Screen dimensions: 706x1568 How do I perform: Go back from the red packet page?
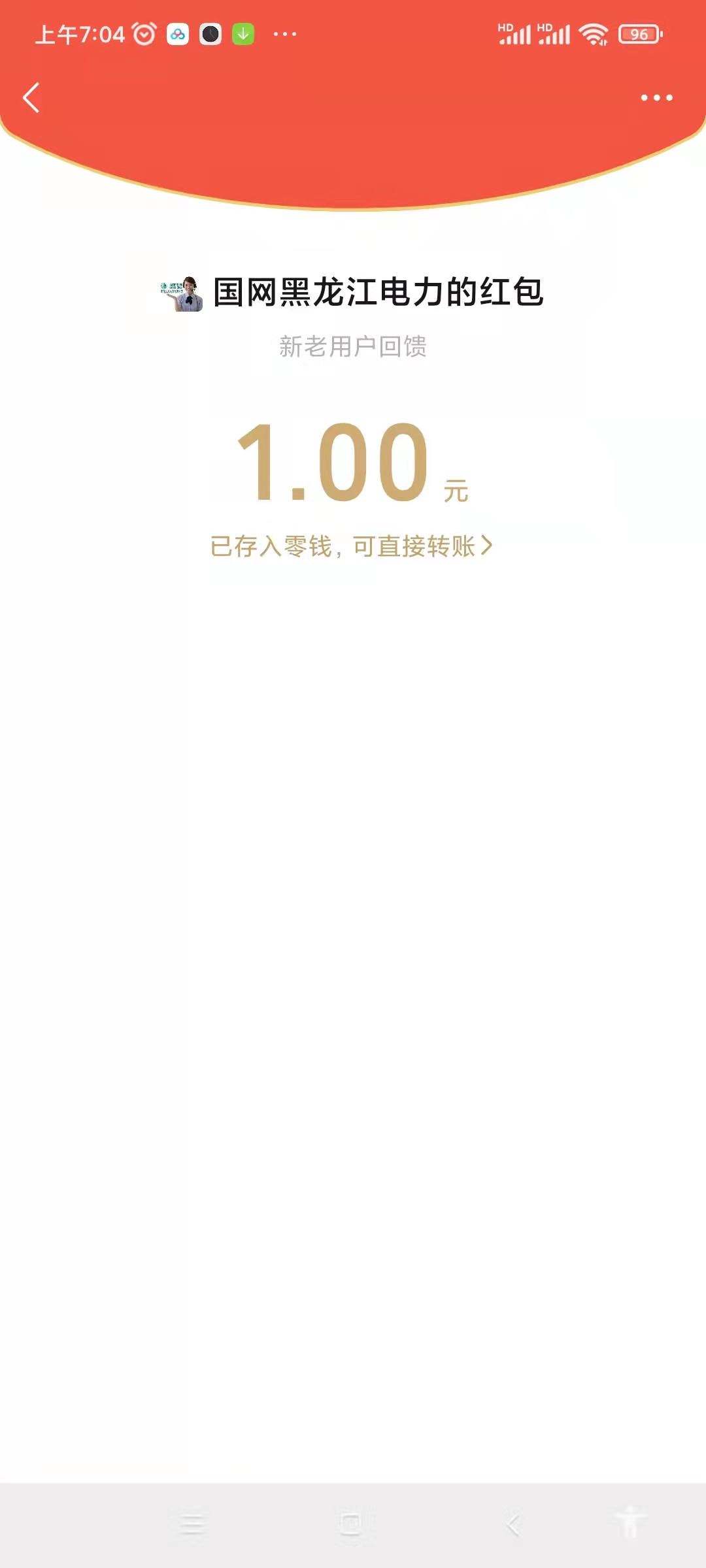[x=31, y=98]
